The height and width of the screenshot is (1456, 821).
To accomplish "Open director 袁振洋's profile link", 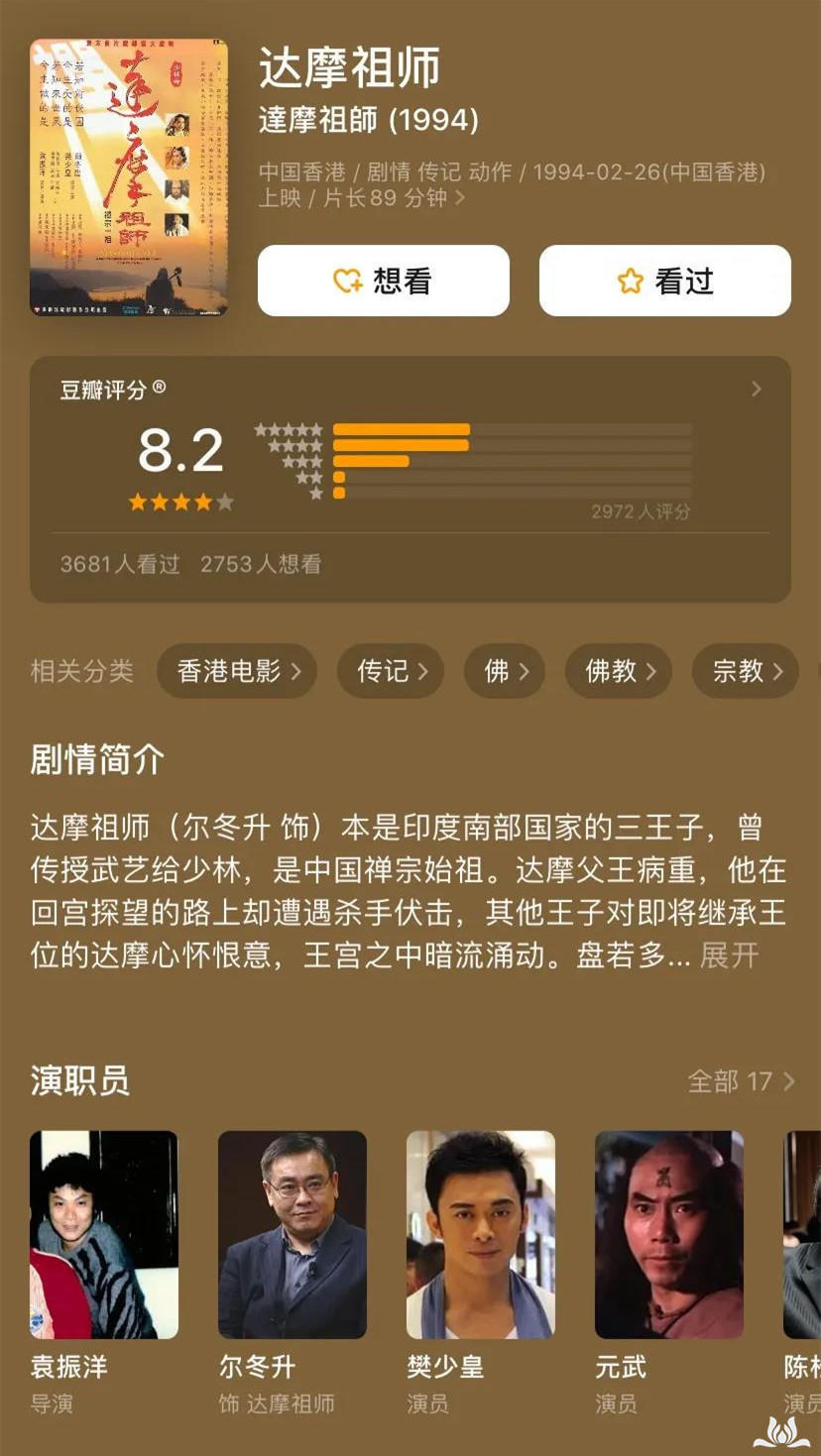I will pos(103,1236).
